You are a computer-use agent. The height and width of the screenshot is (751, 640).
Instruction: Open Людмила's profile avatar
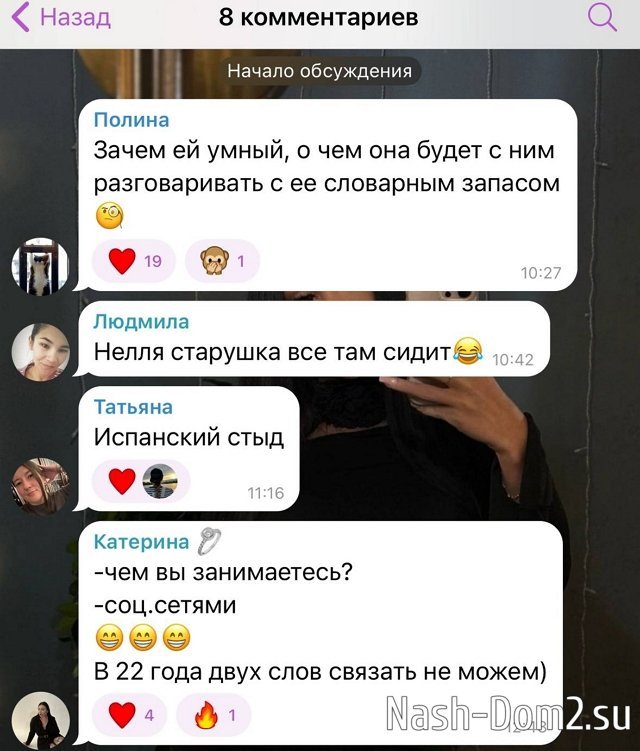(x=40, y=352)
